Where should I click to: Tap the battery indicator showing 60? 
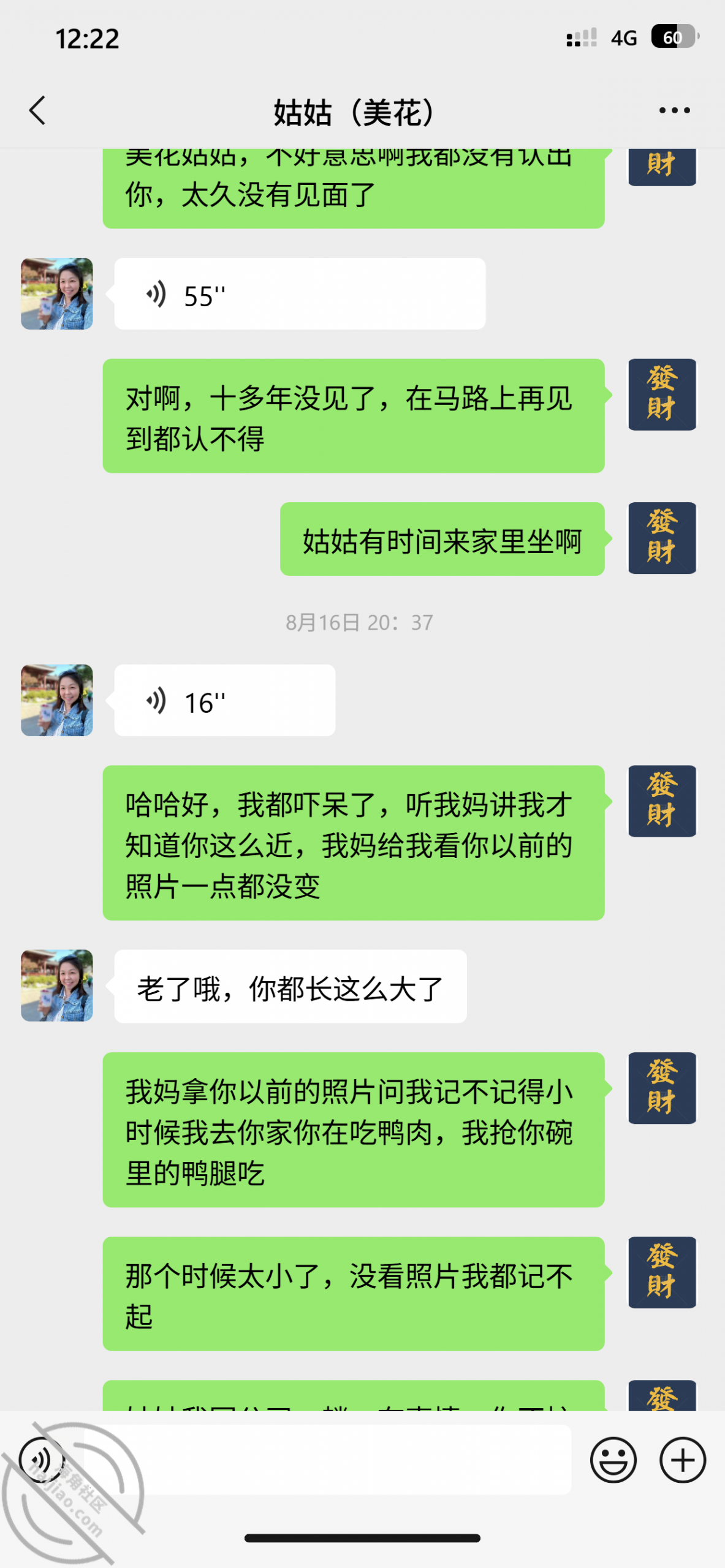[x=672, y=38]
